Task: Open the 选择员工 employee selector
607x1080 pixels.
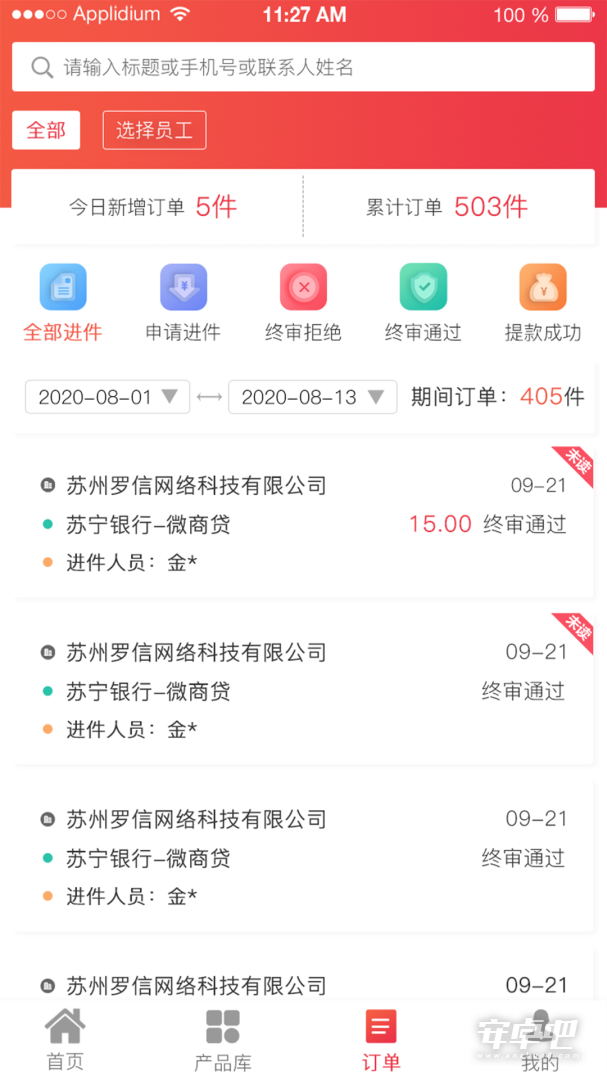Action: pyautogui.click(x=154, y=130)
